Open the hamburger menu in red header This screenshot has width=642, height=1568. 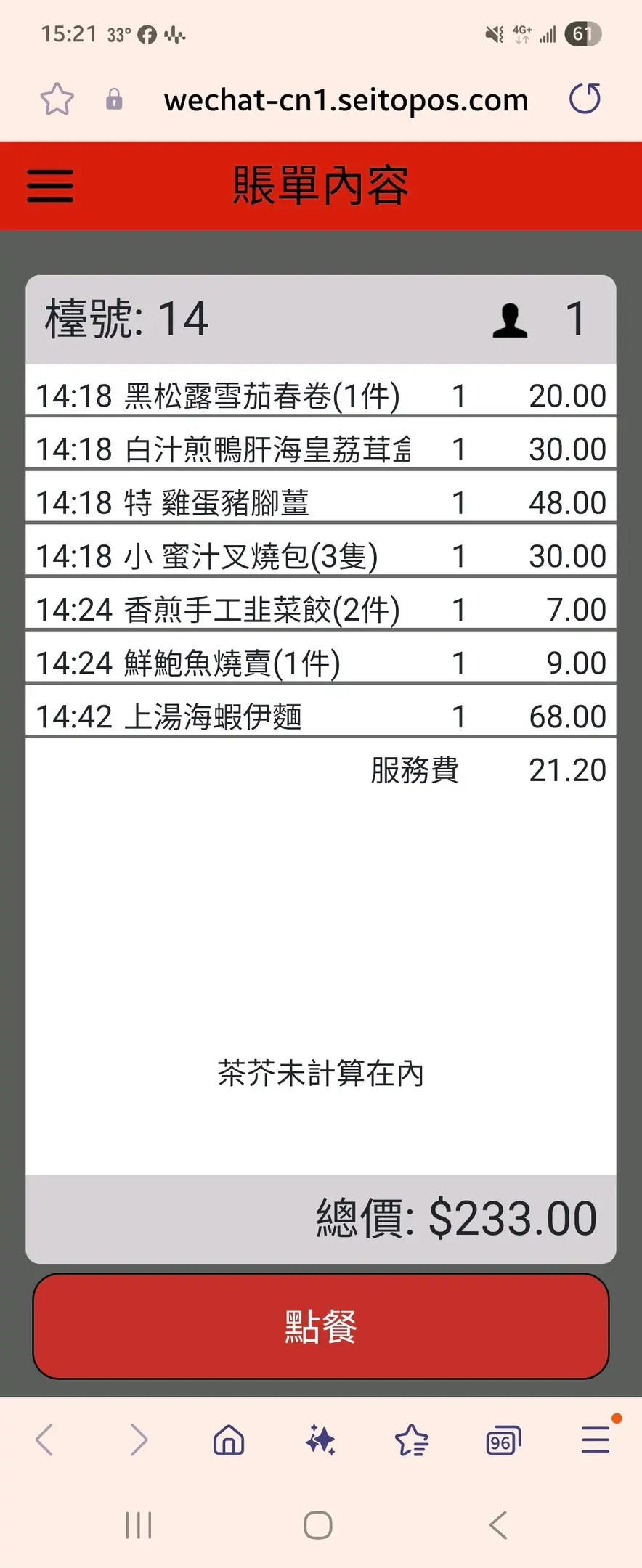click(x=50, y=186)
